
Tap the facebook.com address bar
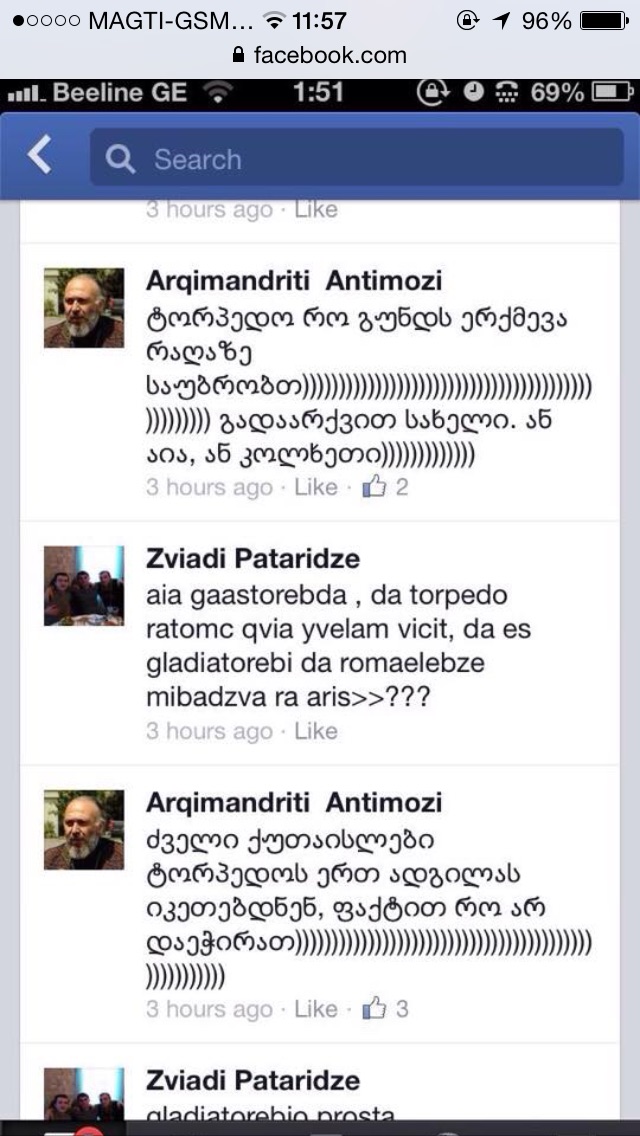320,55
